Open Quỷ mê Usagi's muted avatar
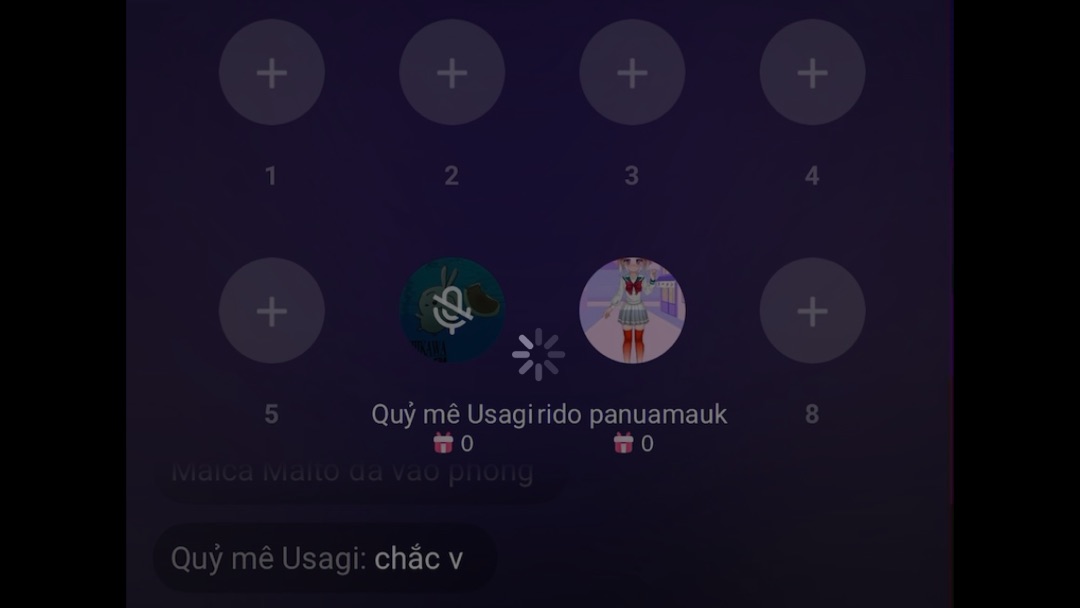This screenshot has width=1080, height=608. [x=452, y=311]
